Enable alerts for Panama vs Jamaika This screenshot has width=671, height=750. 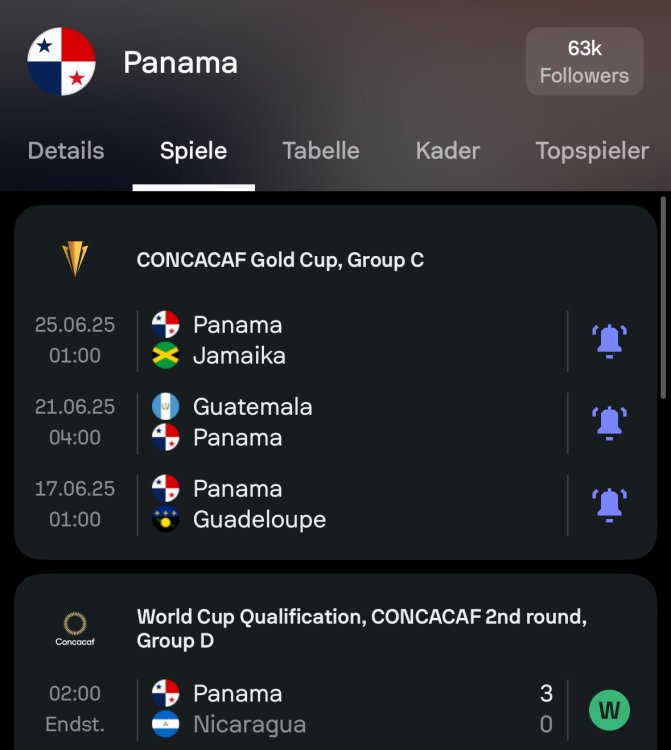pyautogui.click(x=609, y=340)
